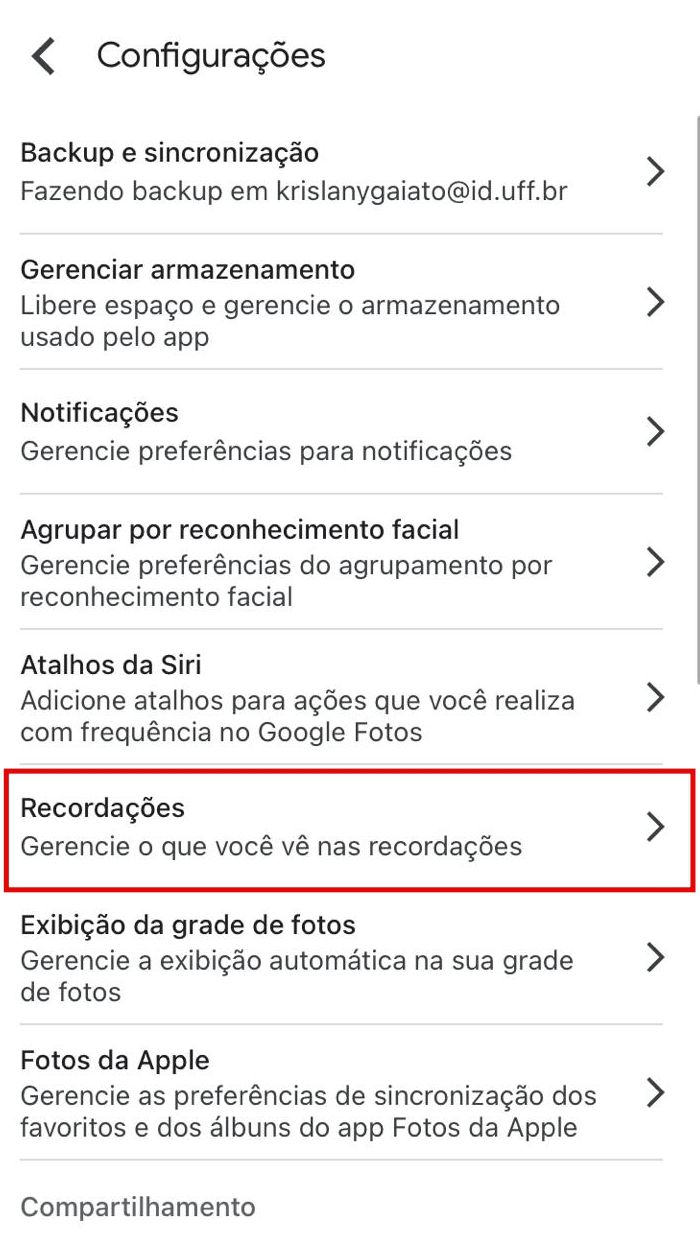Go back from Configurações
The width and height of the screenshot is (700, 1244).
point(44,56)
